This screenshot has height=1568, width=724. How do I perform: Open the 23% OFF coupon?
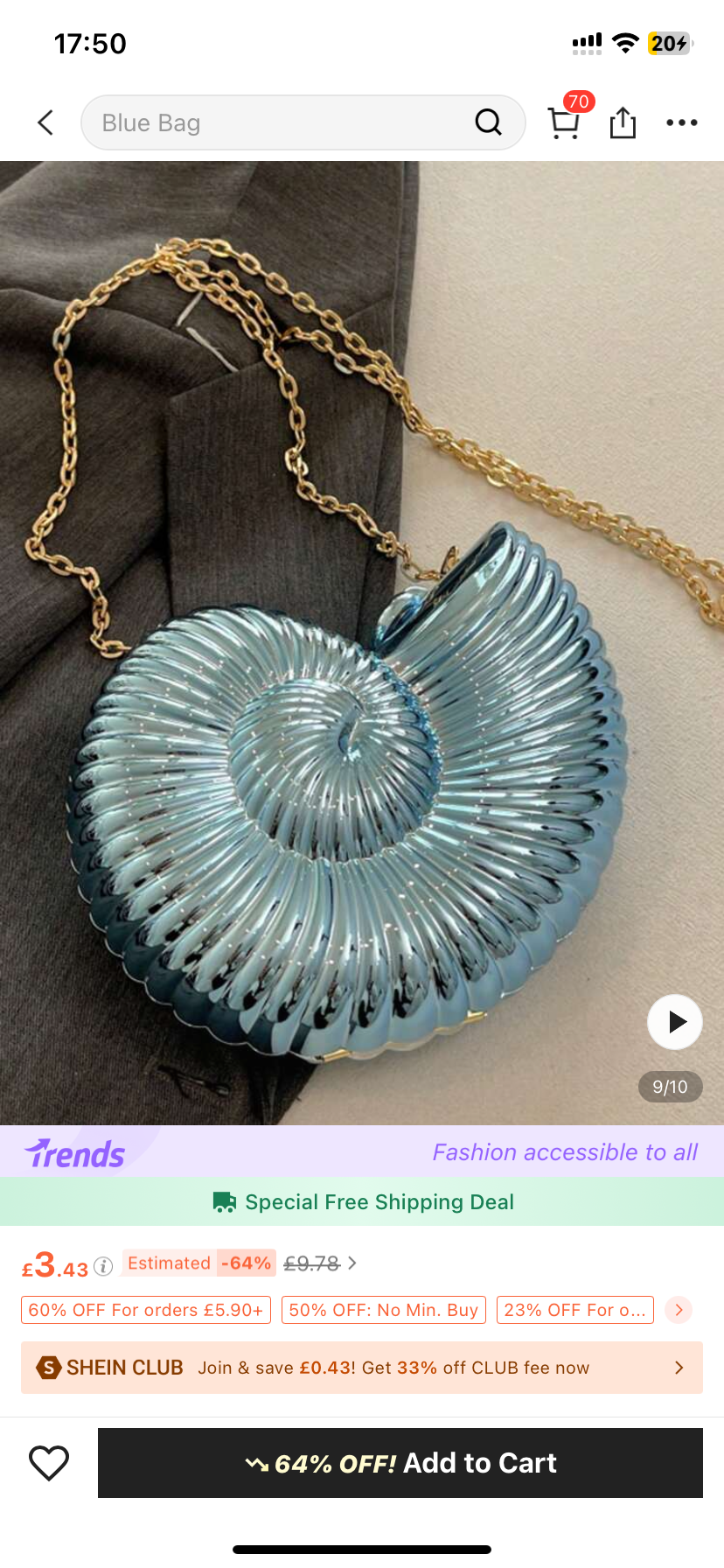pyautogui.click(x=574, y=1310)
